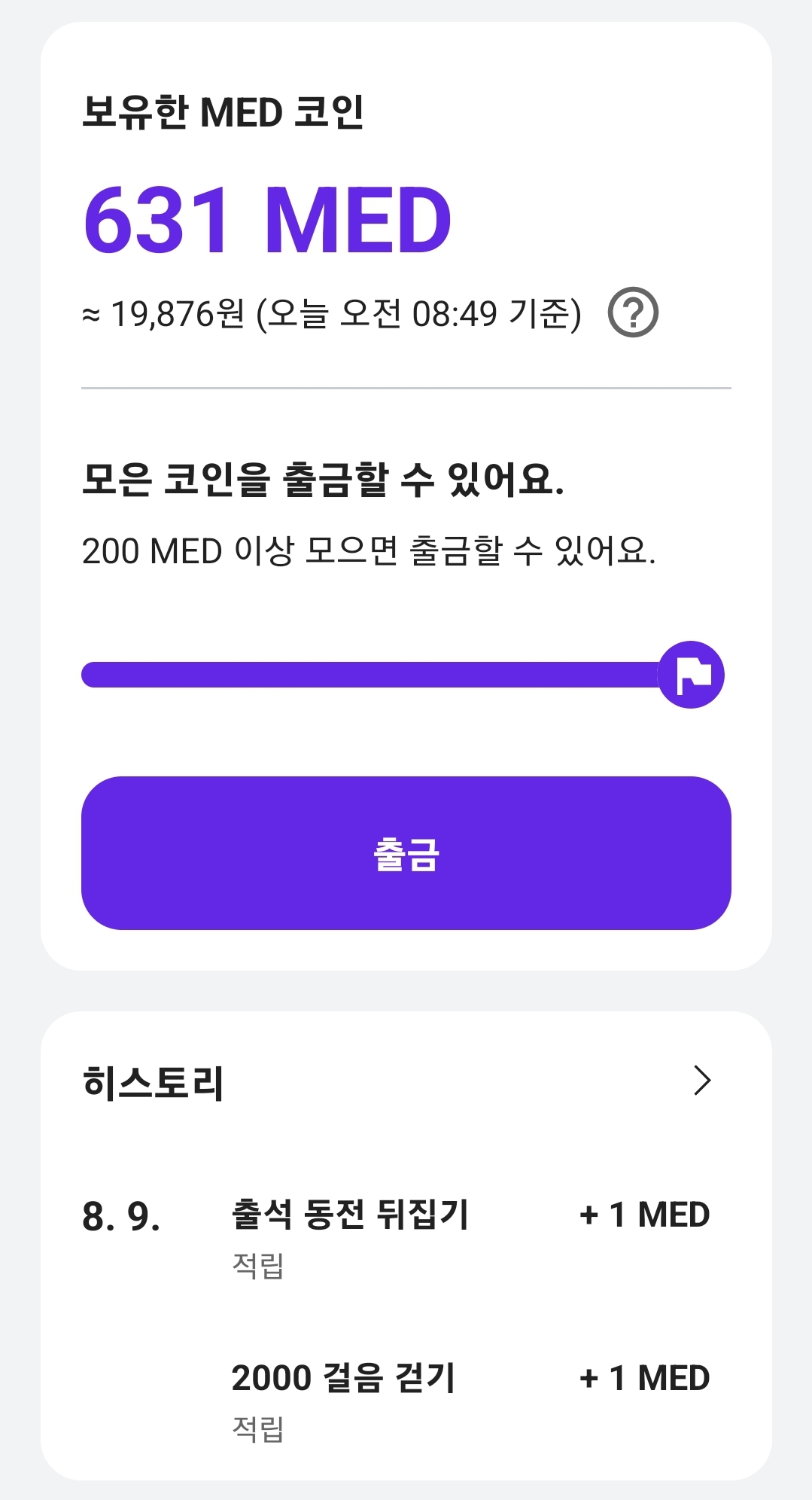Tap the 출금 withdraw button

point(406,853)
